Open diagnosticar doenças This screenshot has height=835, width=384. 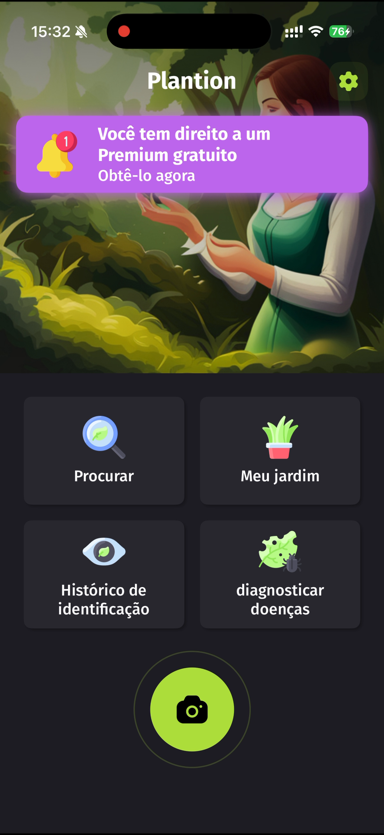[x=280, y=574]
